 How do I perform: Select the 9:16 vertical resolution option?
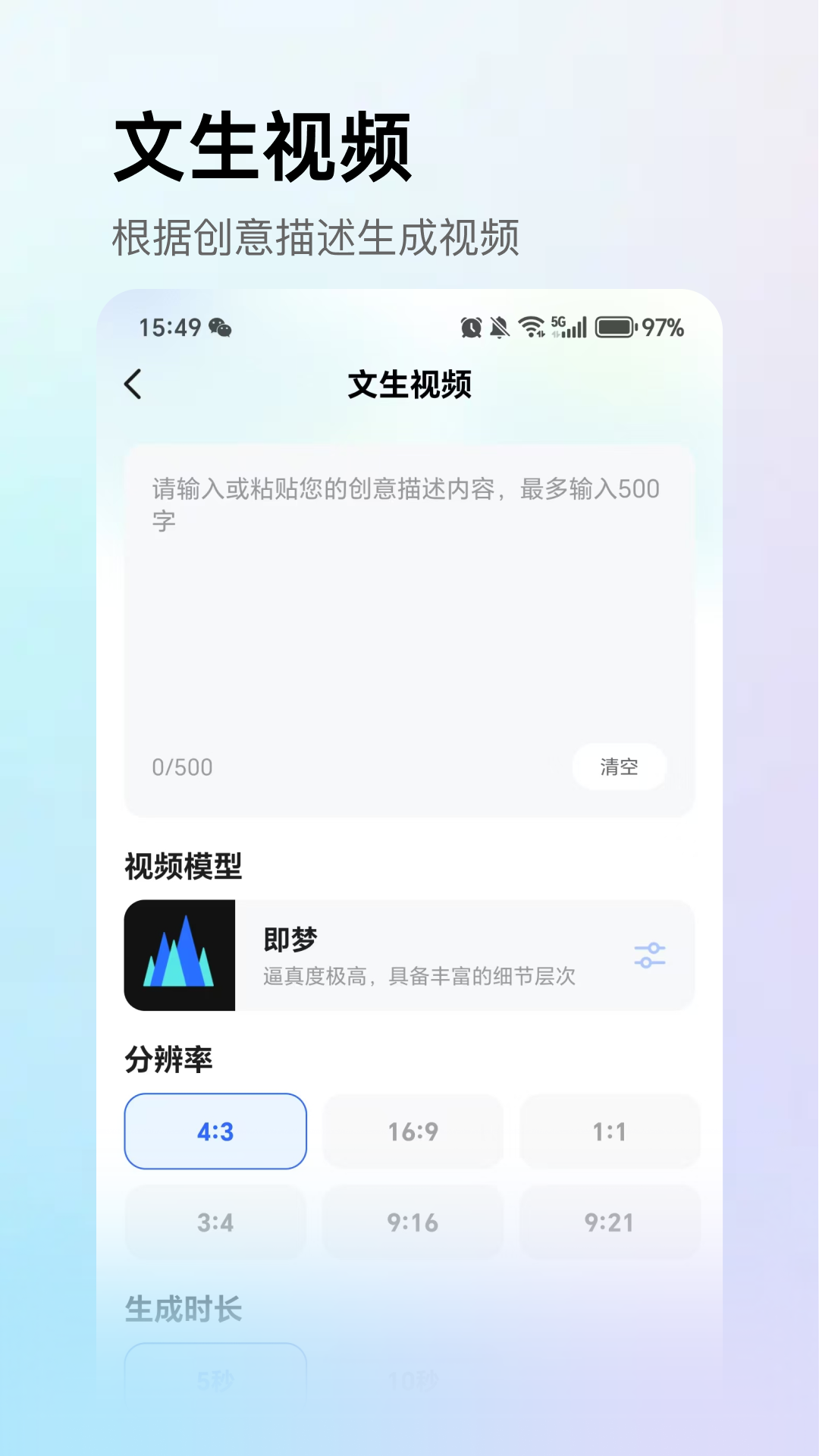(x=413, y=1222)
